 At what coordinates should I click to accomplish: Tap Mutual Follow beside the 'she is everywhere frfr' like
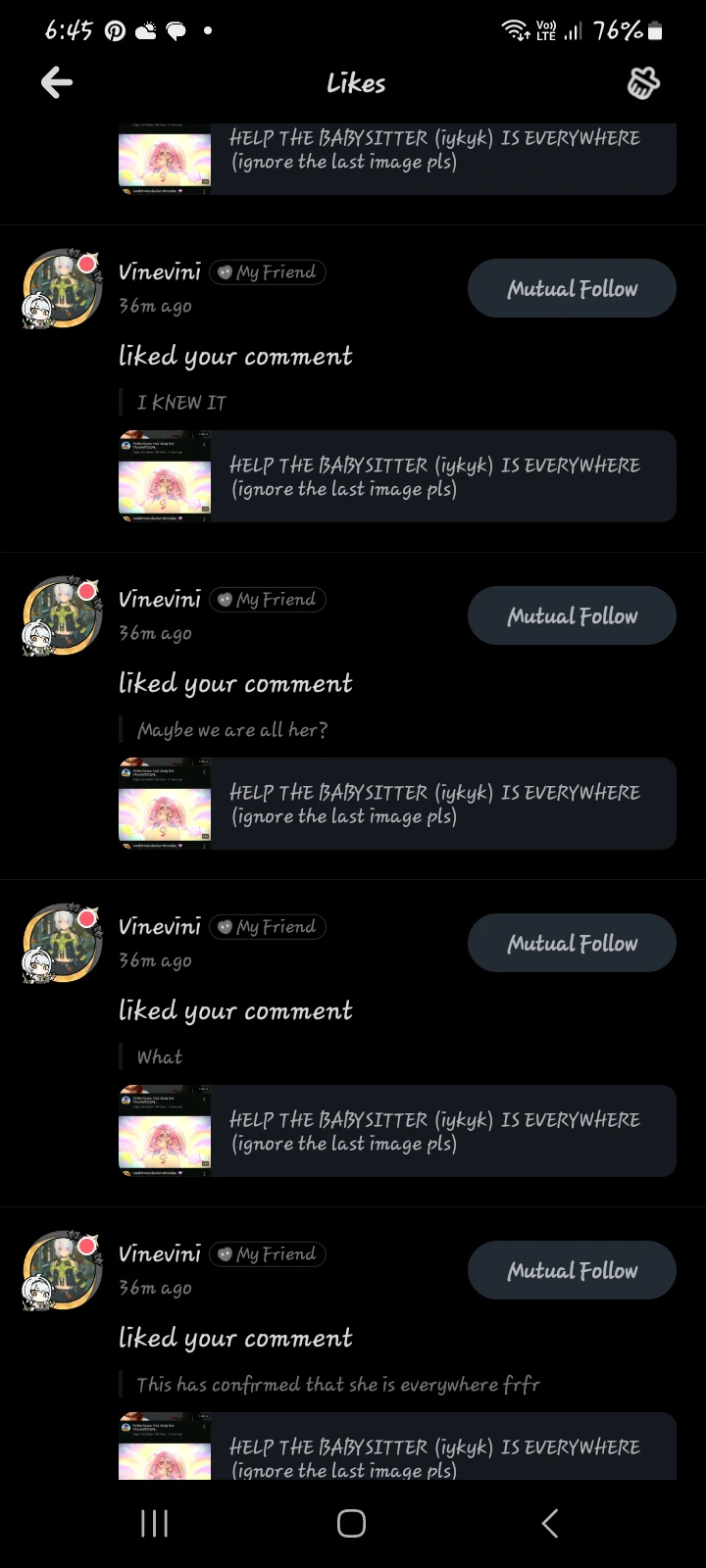pos(572,1270)
